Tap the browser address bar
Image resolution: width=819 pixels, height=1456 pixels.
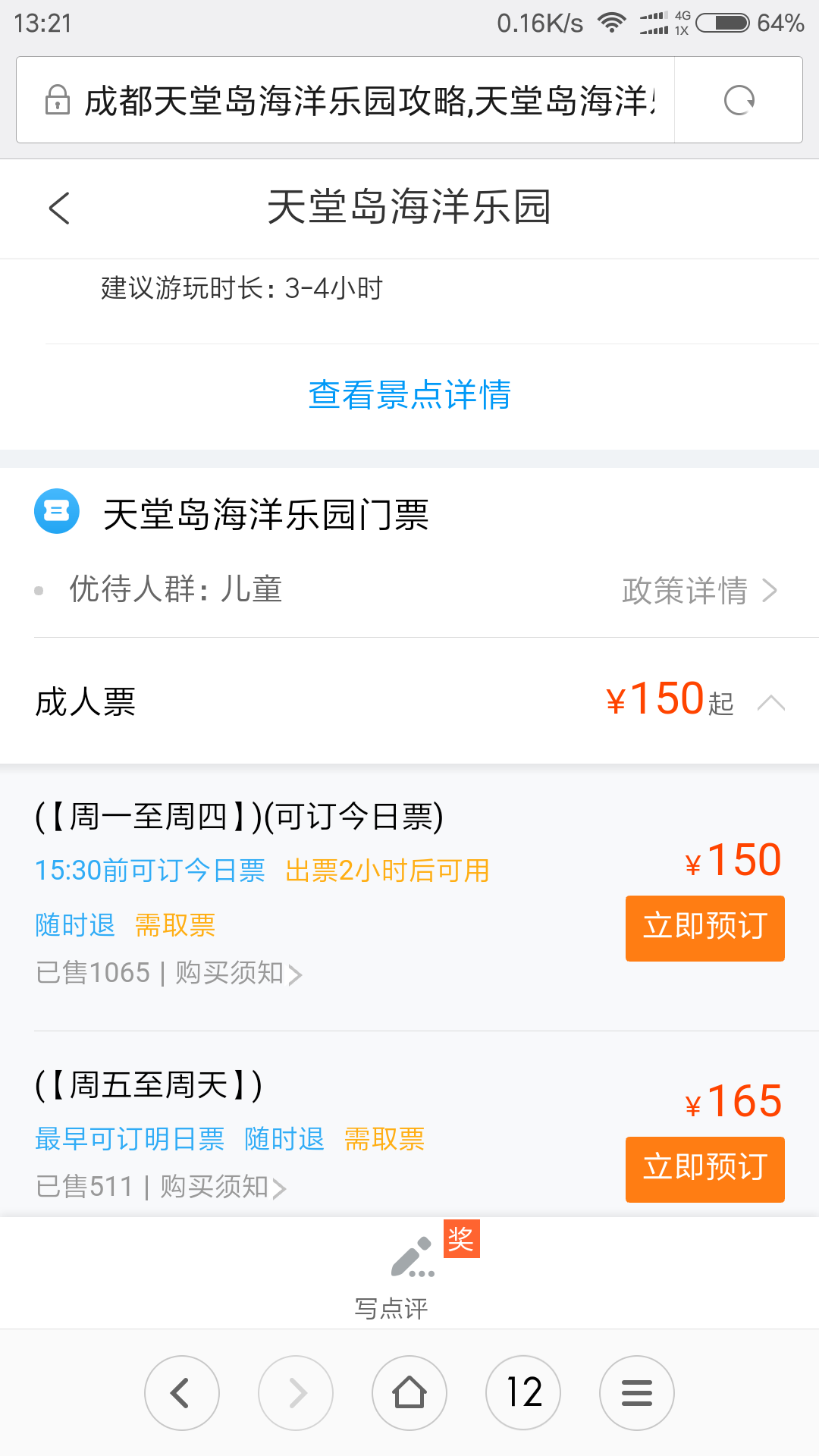pos(346,100)
